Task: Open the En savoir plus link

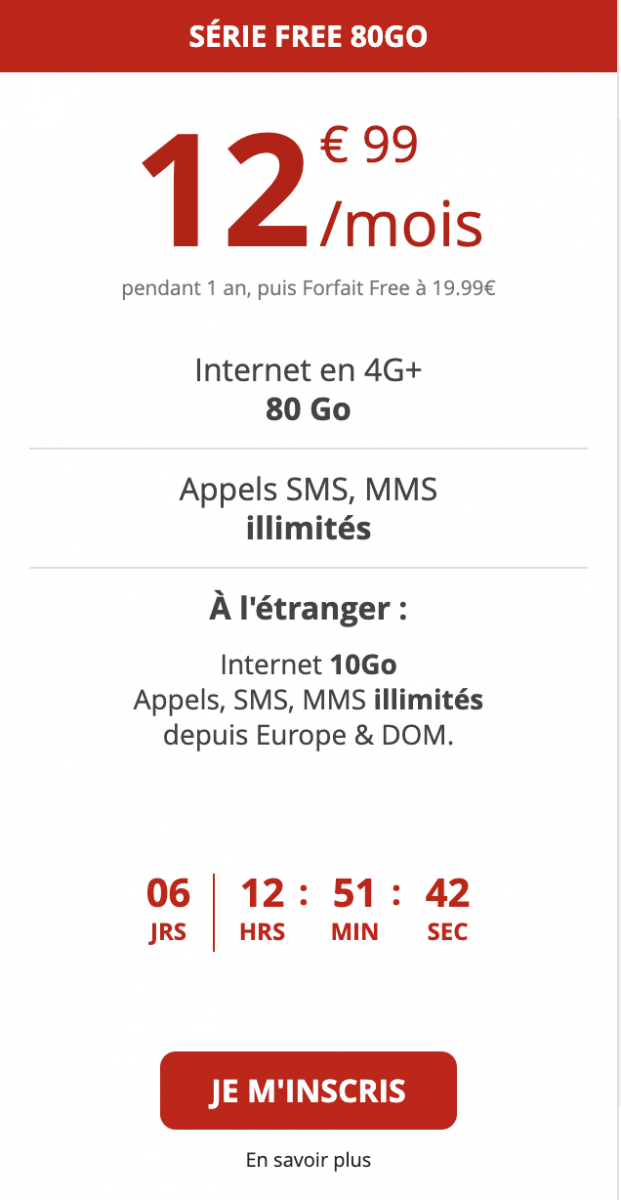Action: (x=308, y=1161)
